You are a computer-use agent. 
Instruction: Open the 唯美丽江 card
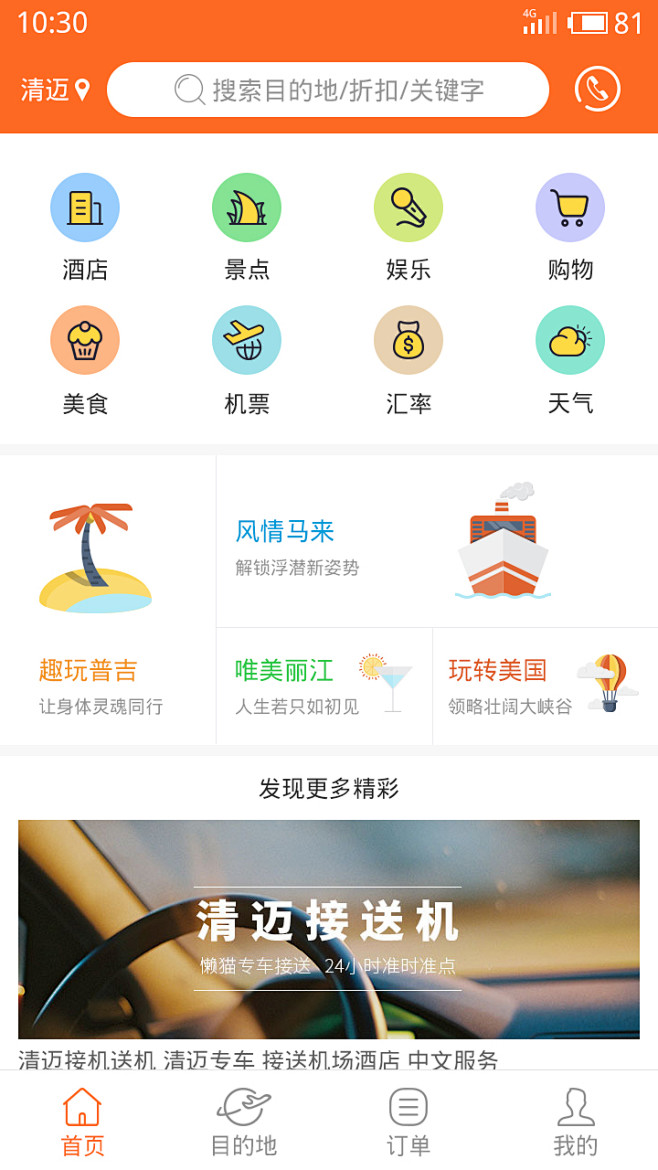(x=324, y=686)
